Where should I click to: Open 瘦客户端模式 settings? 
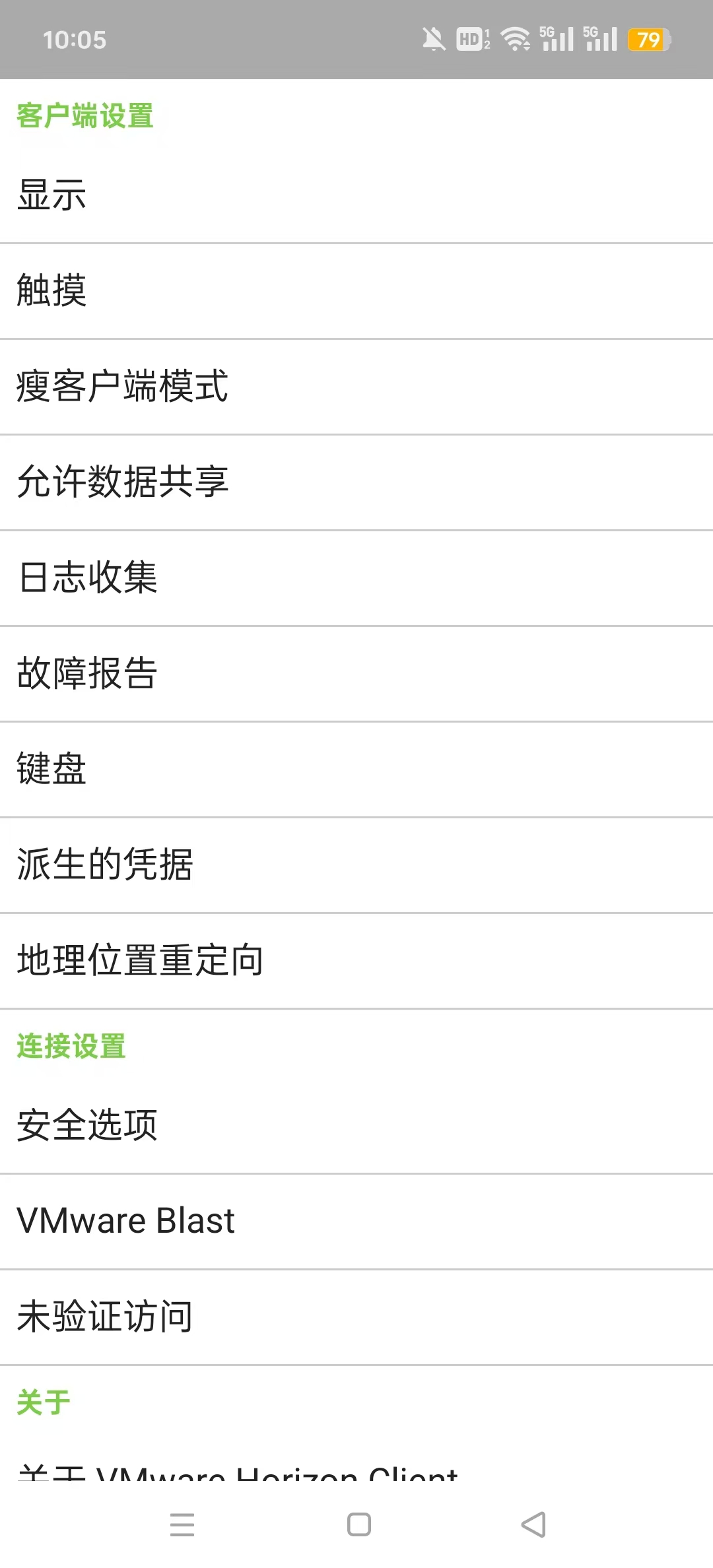pyautogui.click(x=356, y=387)
